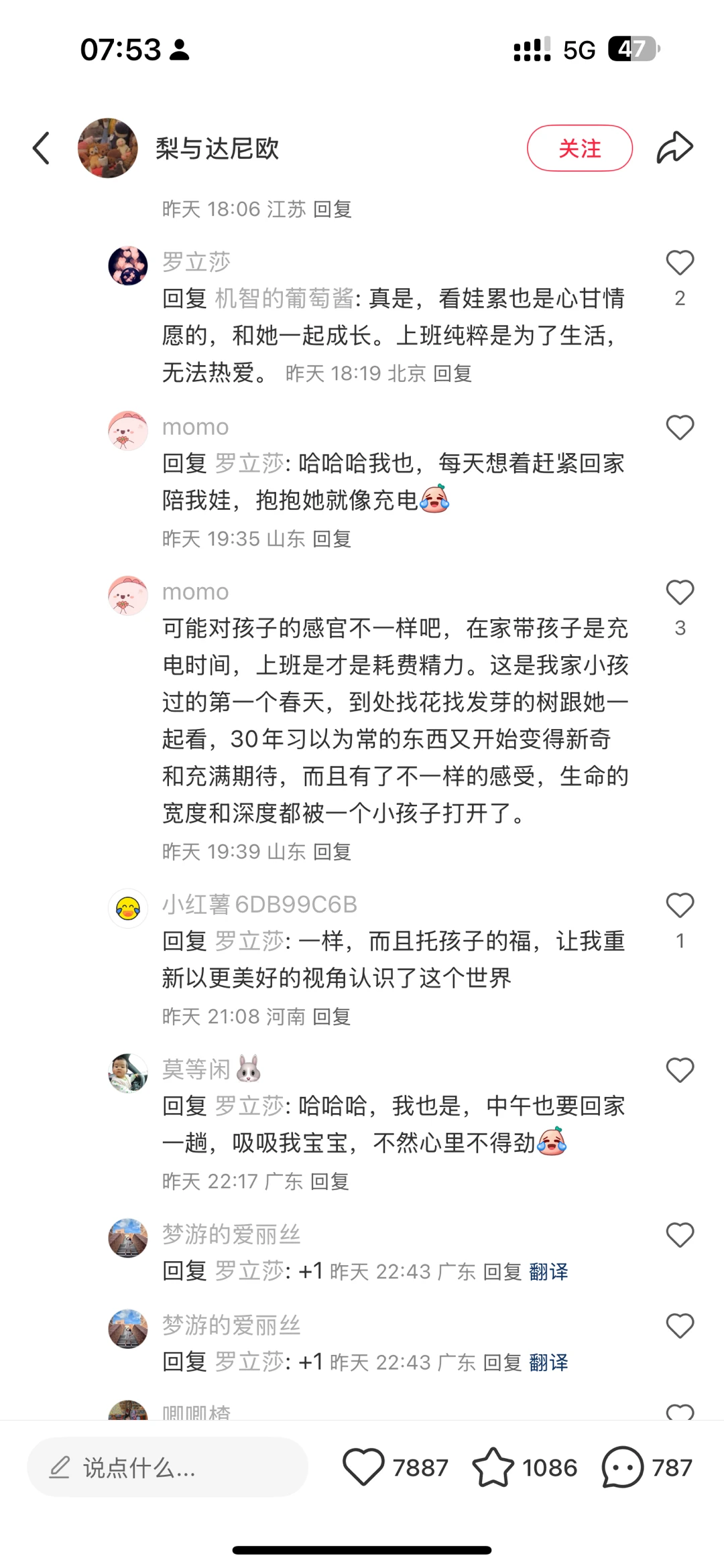The height and width of the screenshot is (1568, 724).
Task: Like momo's 19:35 reply about 充电
Action: 679,428
